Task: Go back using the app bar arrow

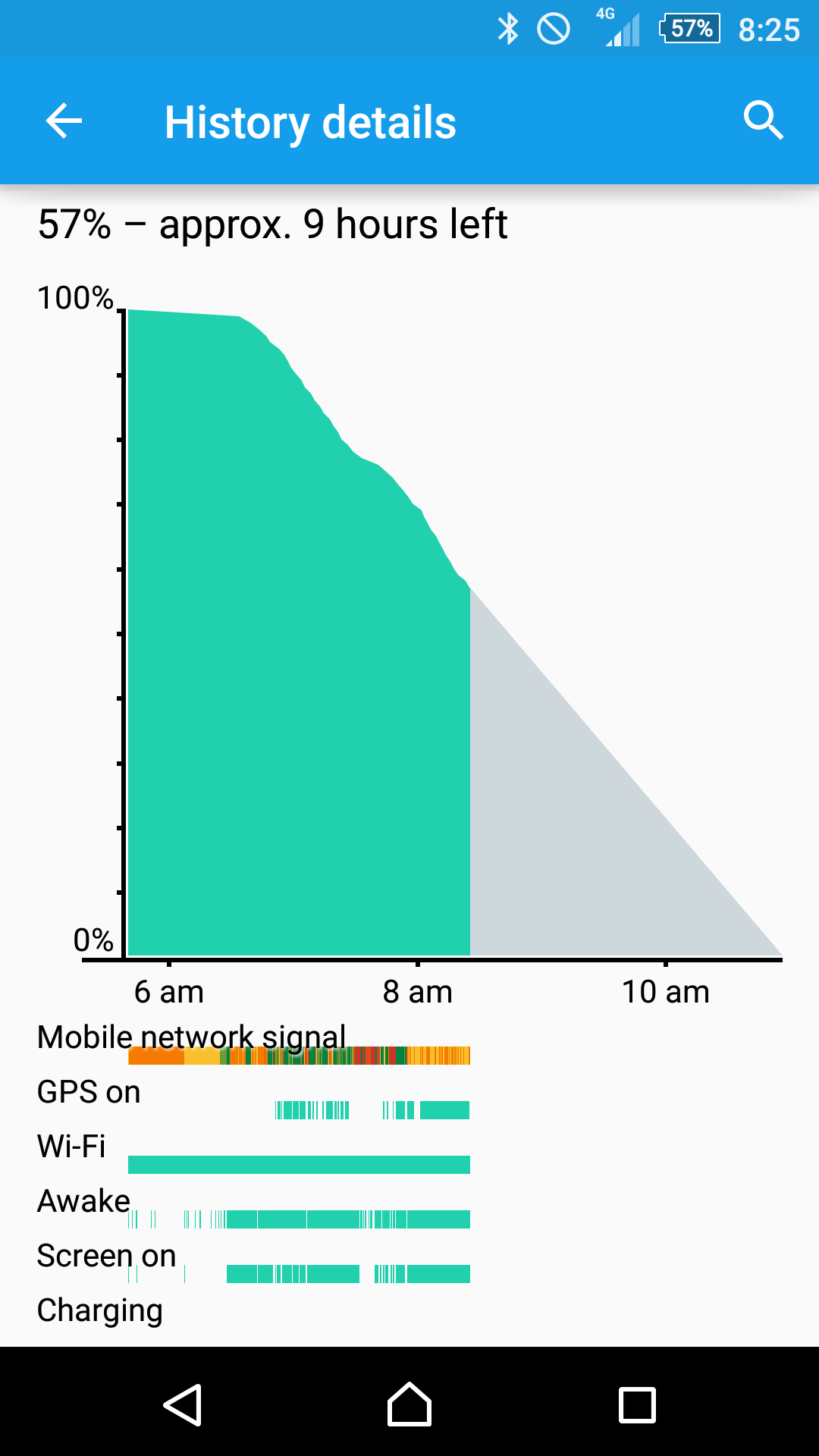Action: point(64,121)
